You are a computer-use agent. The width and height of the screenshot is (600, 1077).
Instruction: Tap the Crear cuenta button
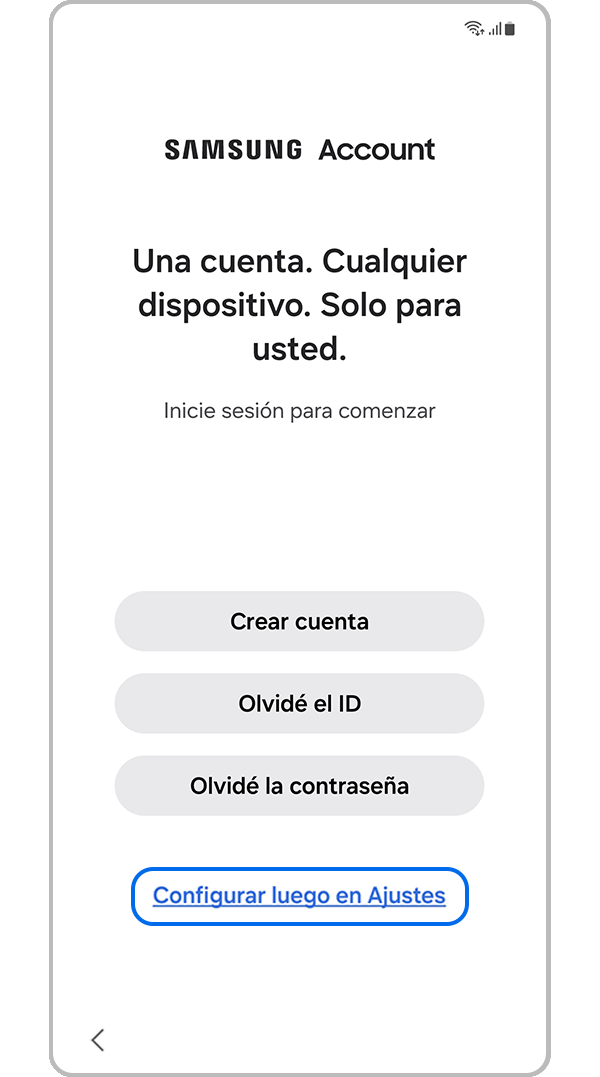click(x=299, y=621)
